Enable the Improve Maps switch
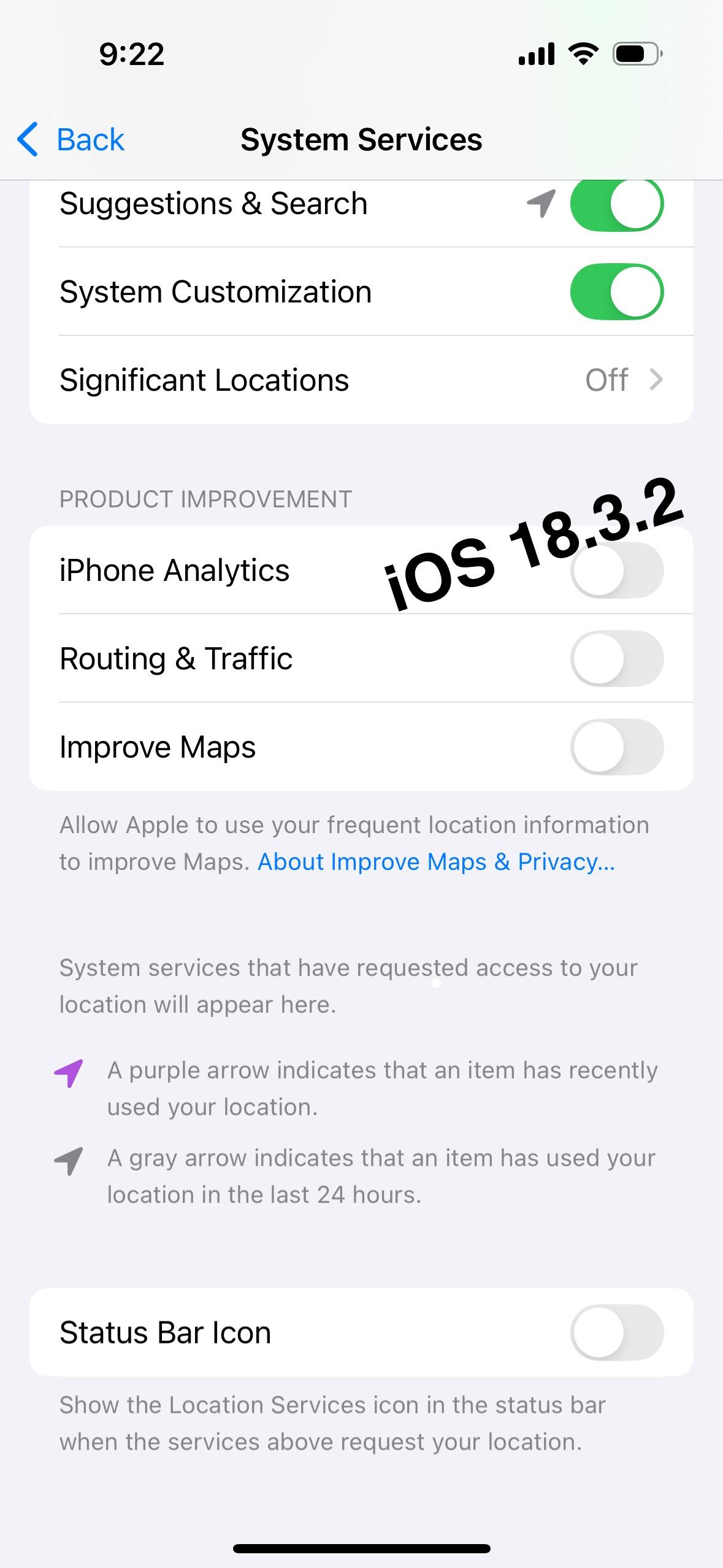Viewport: 723px width, 1568px height. (x=616, y=747)
